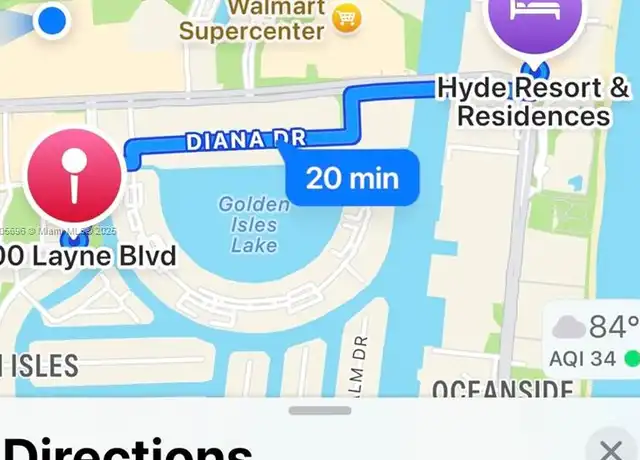
Task: Select the 20 min route label
Action: (351, 178)
